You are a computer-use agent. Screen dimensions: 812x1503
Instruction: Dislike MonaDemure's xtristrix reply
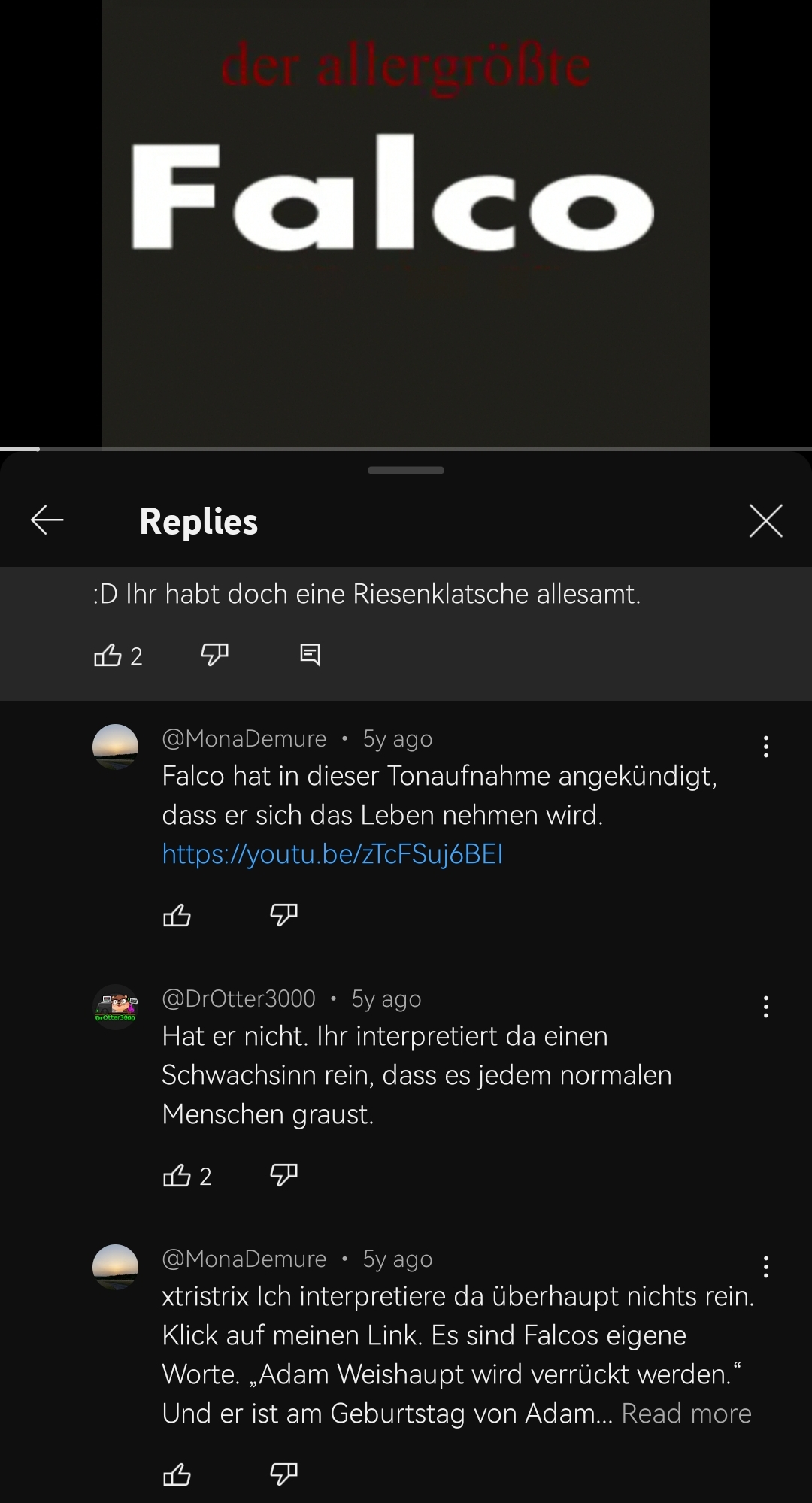[x=284, y=1474]
